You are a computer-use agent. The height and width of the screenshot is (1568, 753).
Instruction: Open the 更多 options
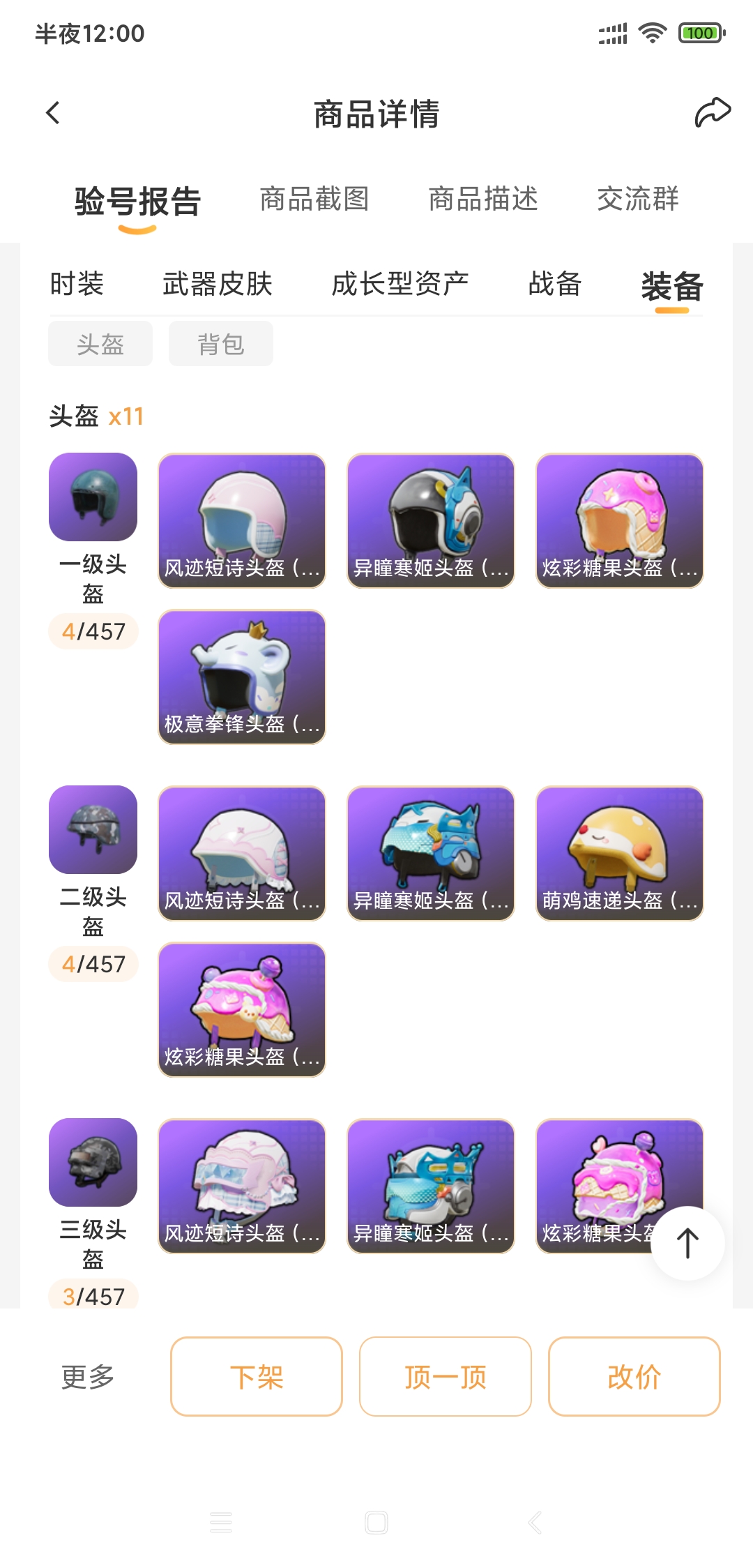88,1377
